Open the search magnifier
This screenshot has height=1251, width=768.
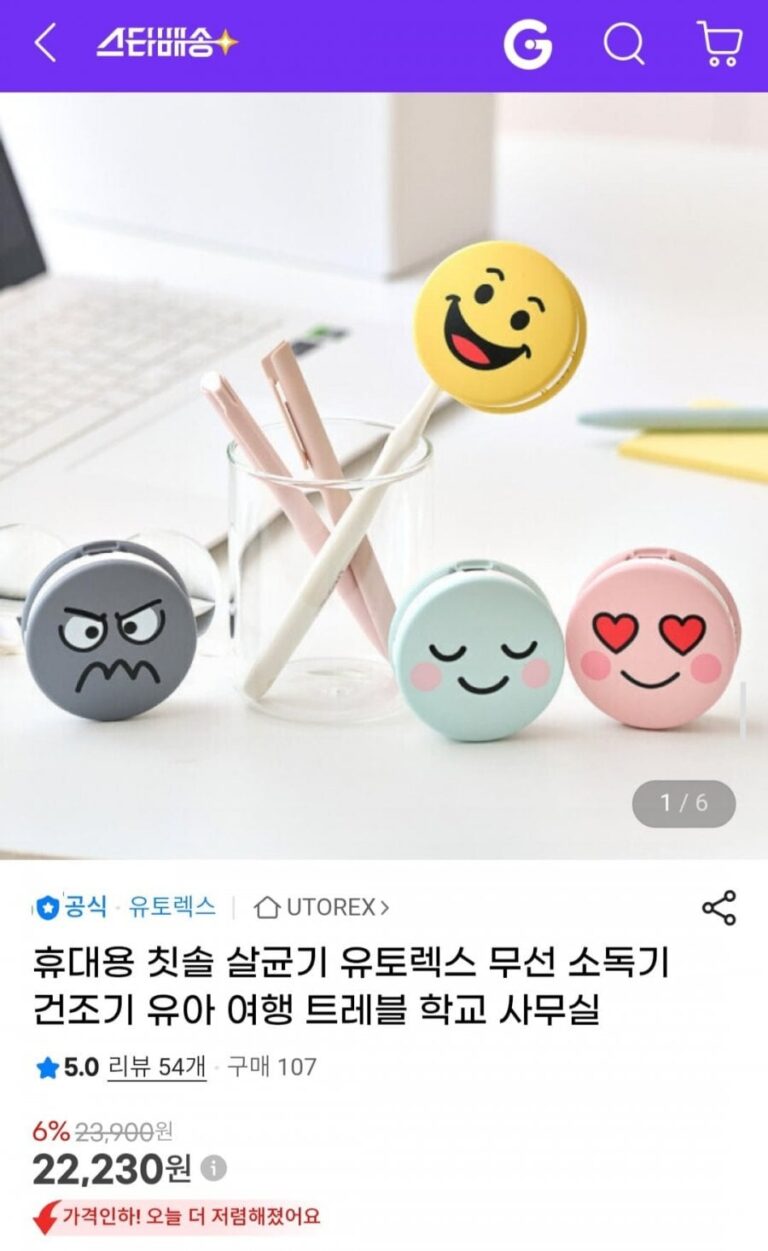coord(624,45)
